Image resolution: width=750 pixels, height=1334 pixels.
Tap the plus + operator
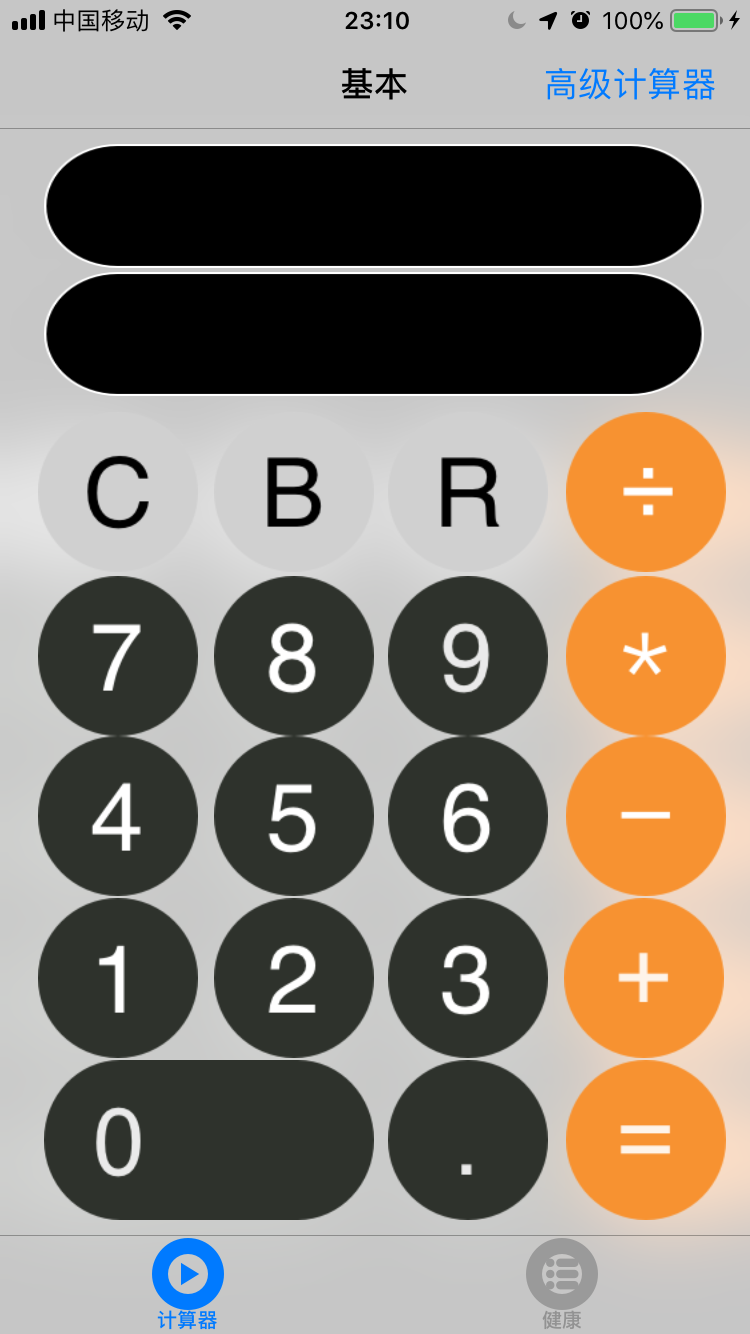pos(644,978)
